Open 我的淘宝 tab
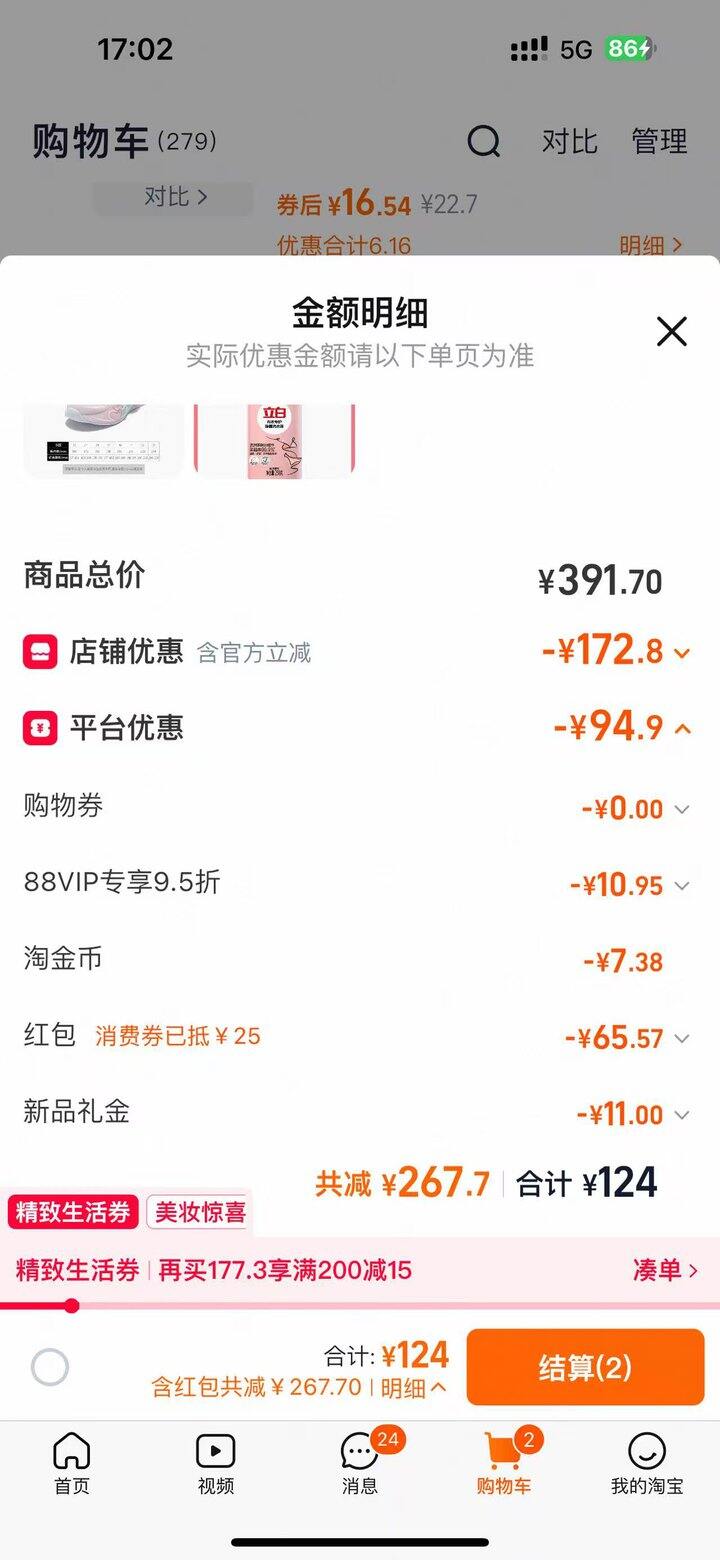This screenshot has width=720, height=1560. [647, 1462]
